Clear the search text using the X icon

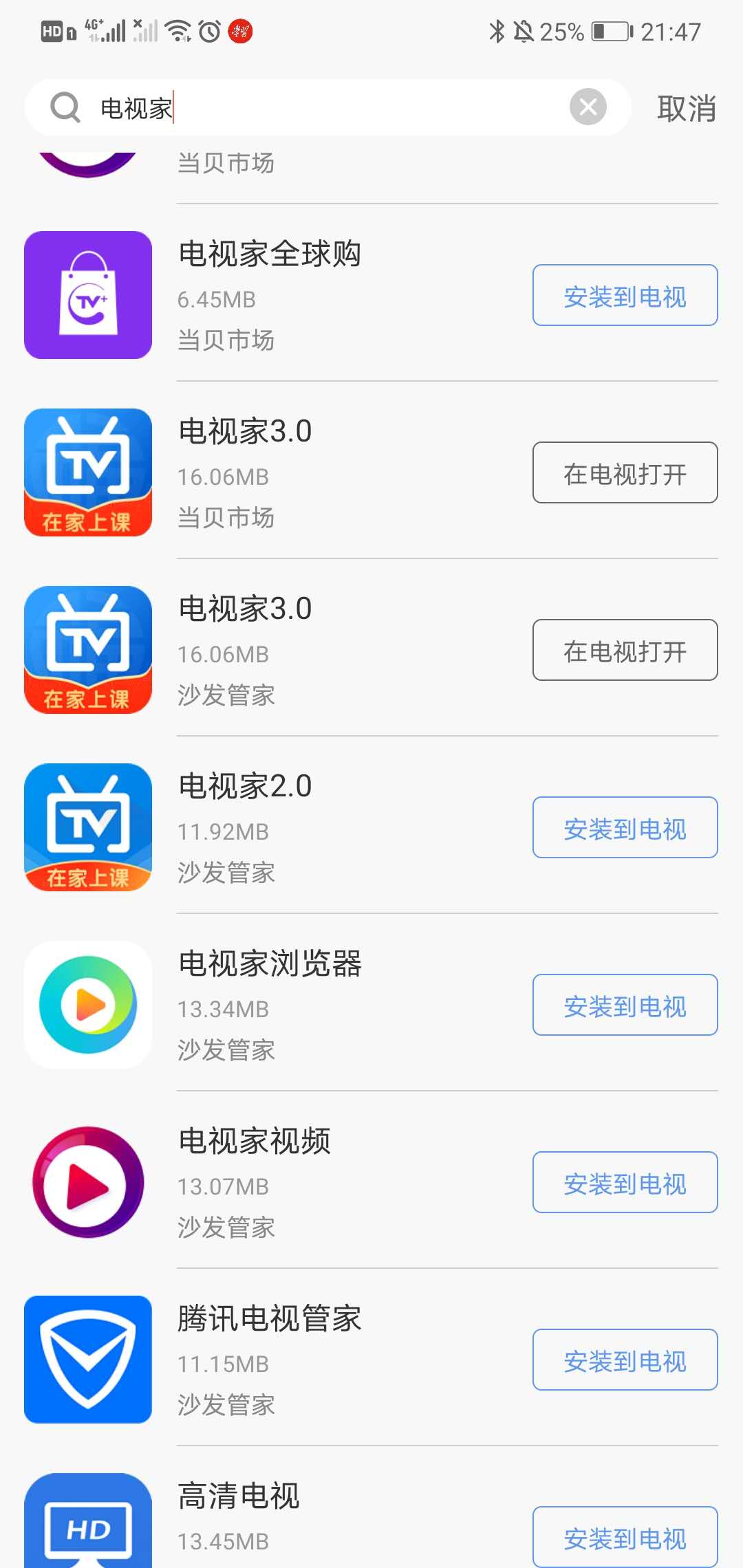coord(588,107)
